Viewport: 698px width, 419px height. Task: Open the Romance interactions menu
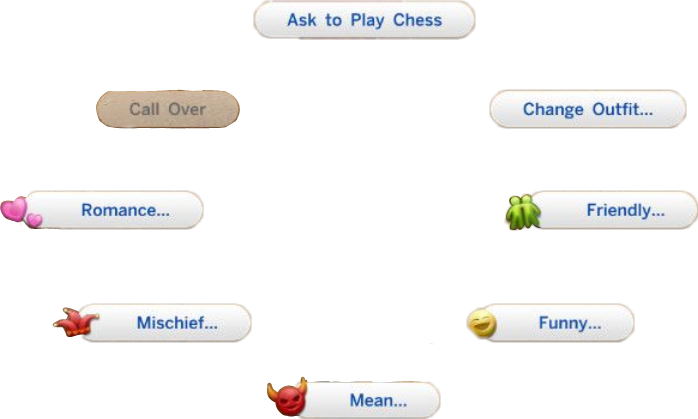pyautogui.click(x=124, y=210)
